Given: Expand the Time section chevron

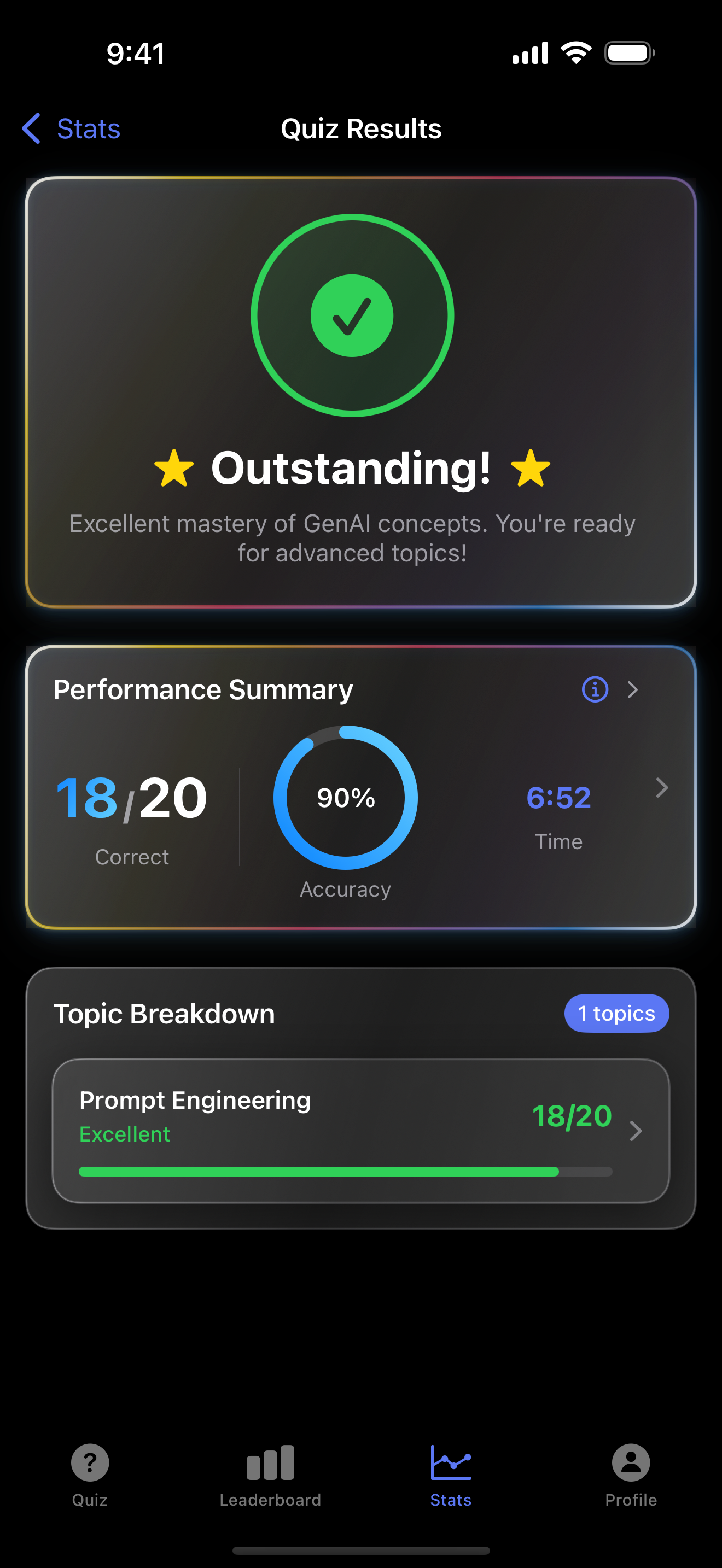Looking at the screenshot, I should (x=663, y=788).
